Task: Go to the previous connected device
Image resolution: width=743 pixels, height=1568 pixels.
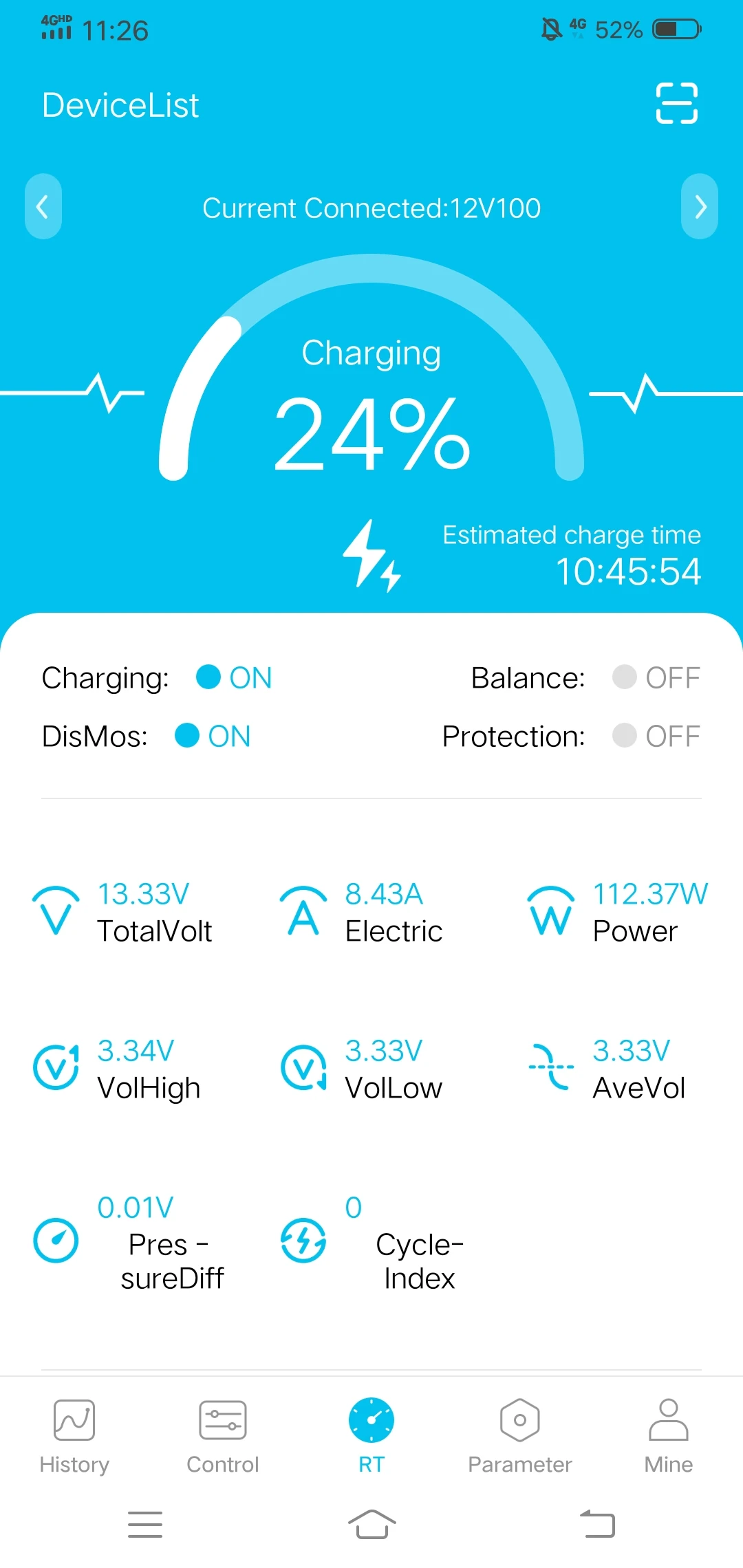Action: coord(43,206)
